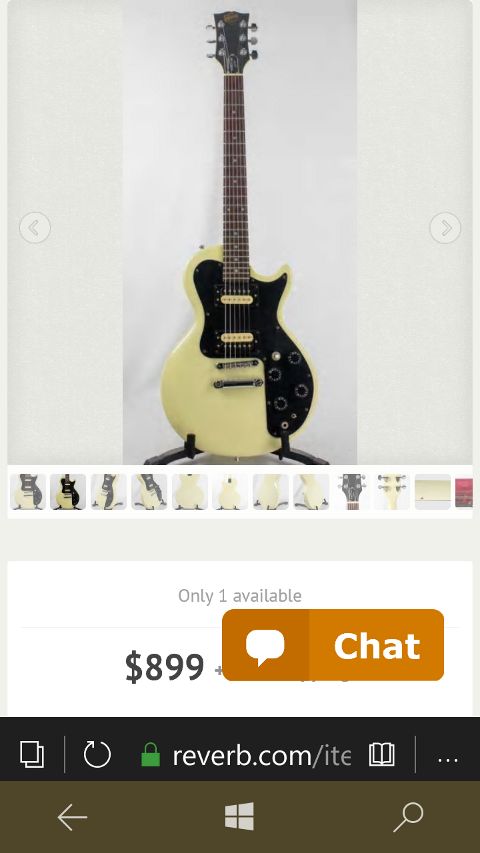This screenshot has height=853, width=480.
Task: Show the next guitar photo
Action: point(445,227)
